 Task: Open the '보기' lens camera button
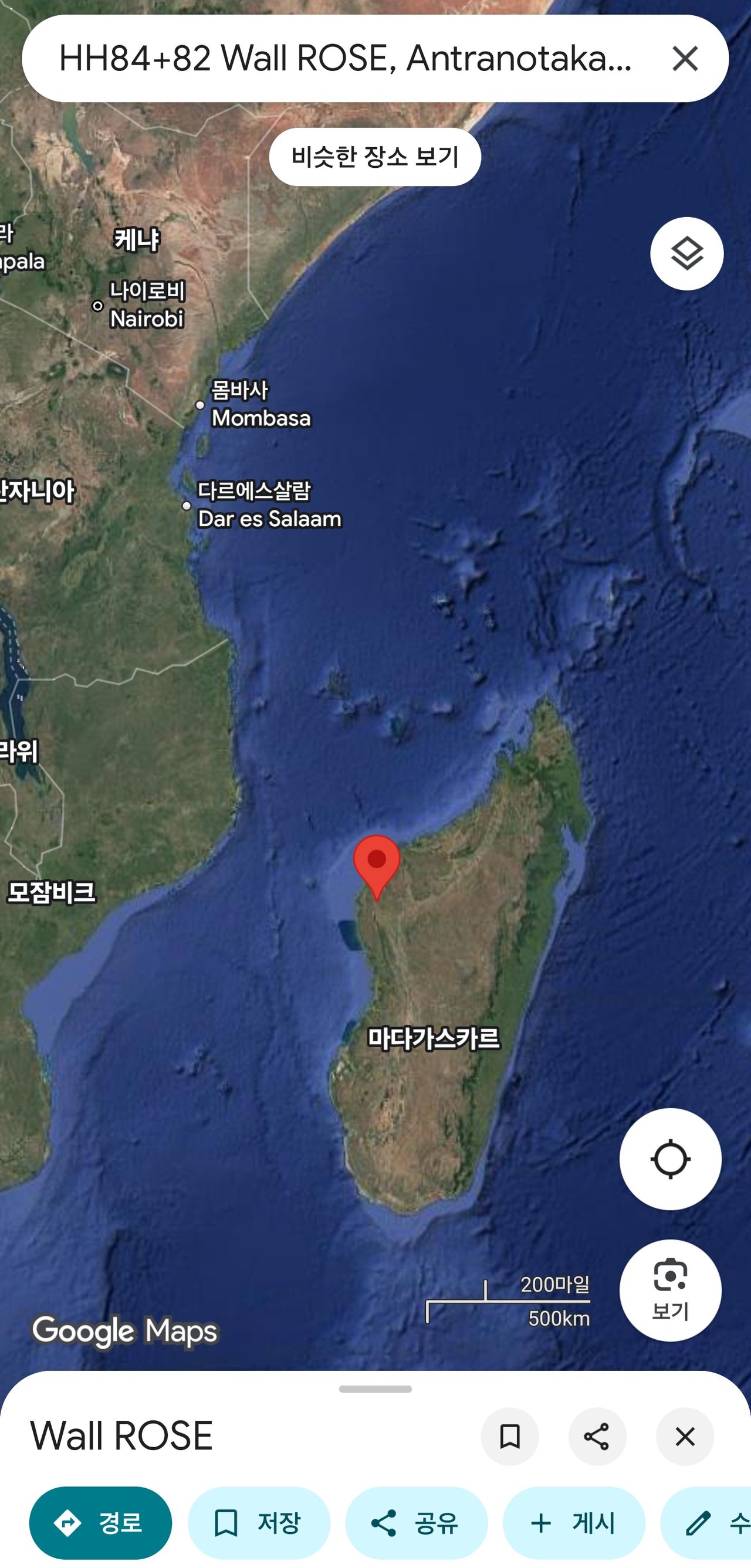point(670,1290)
